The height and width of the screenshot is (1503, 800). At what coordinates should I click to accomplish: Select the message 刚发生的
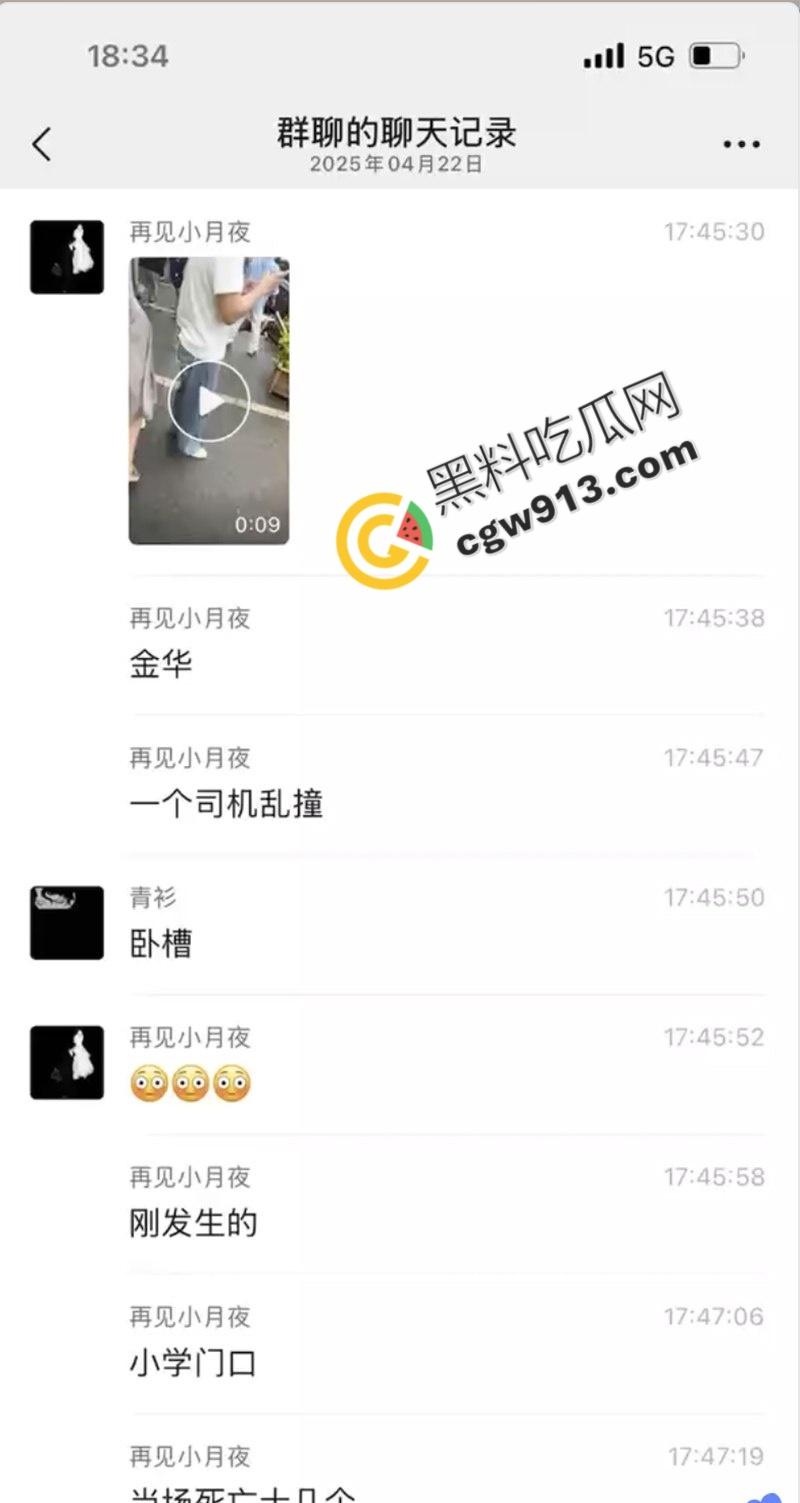(192, 1223)
